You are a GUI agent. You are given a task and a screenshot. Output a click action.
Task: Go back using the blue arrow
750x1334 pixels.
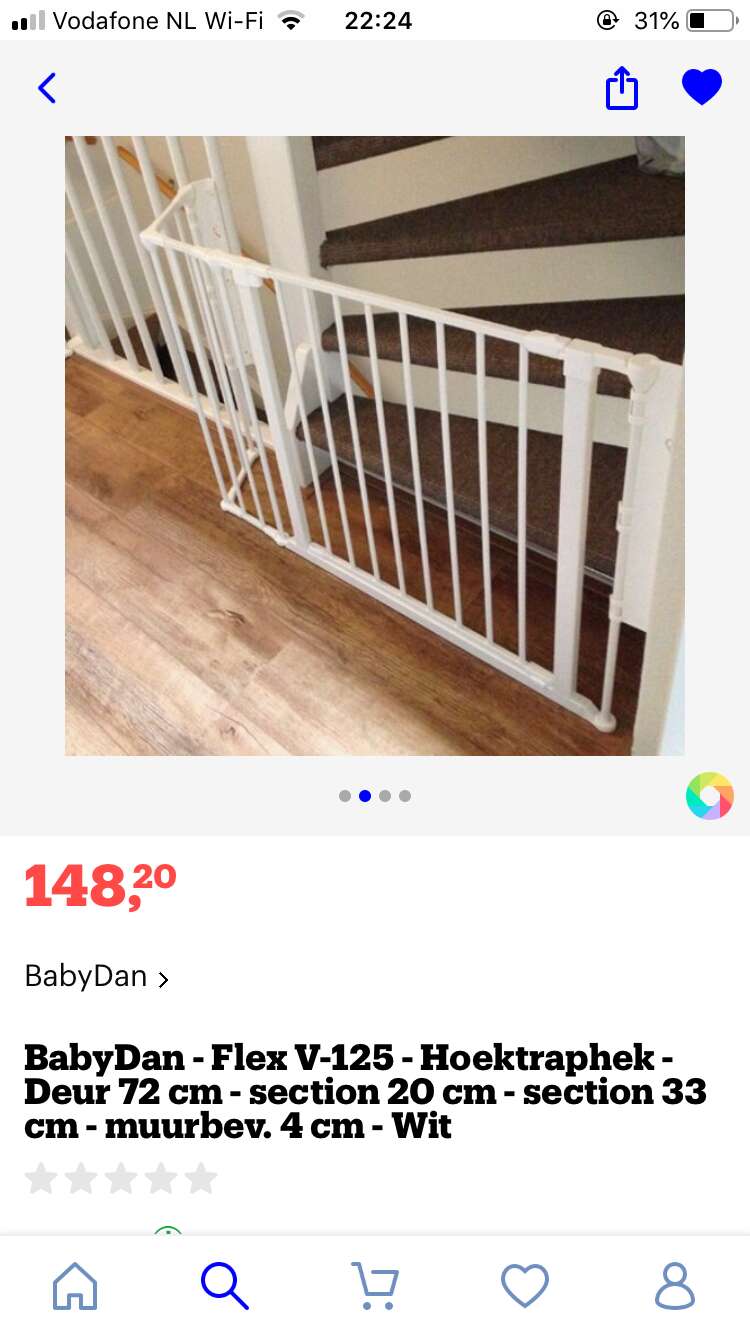[x=47, y=88]
